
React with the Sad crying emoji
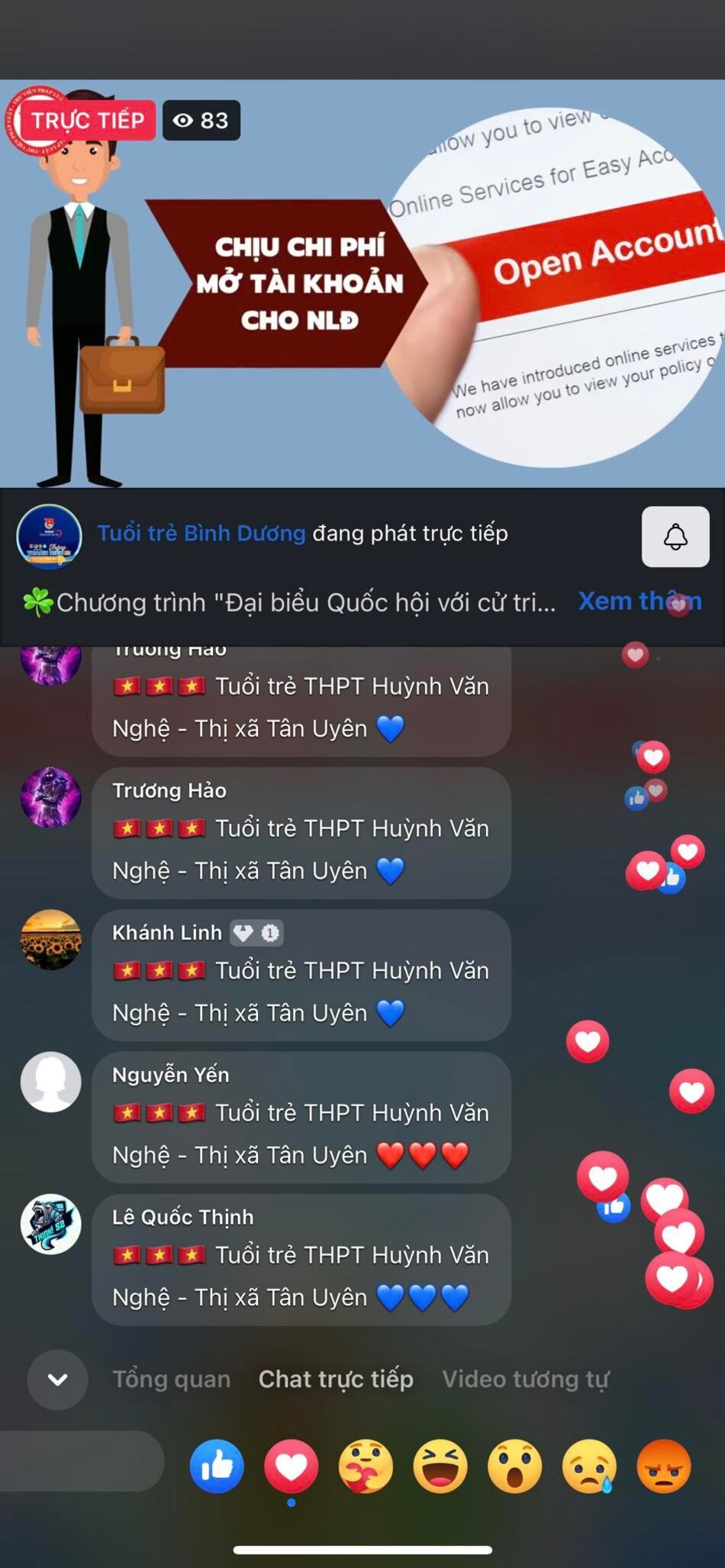point(589,1466)
